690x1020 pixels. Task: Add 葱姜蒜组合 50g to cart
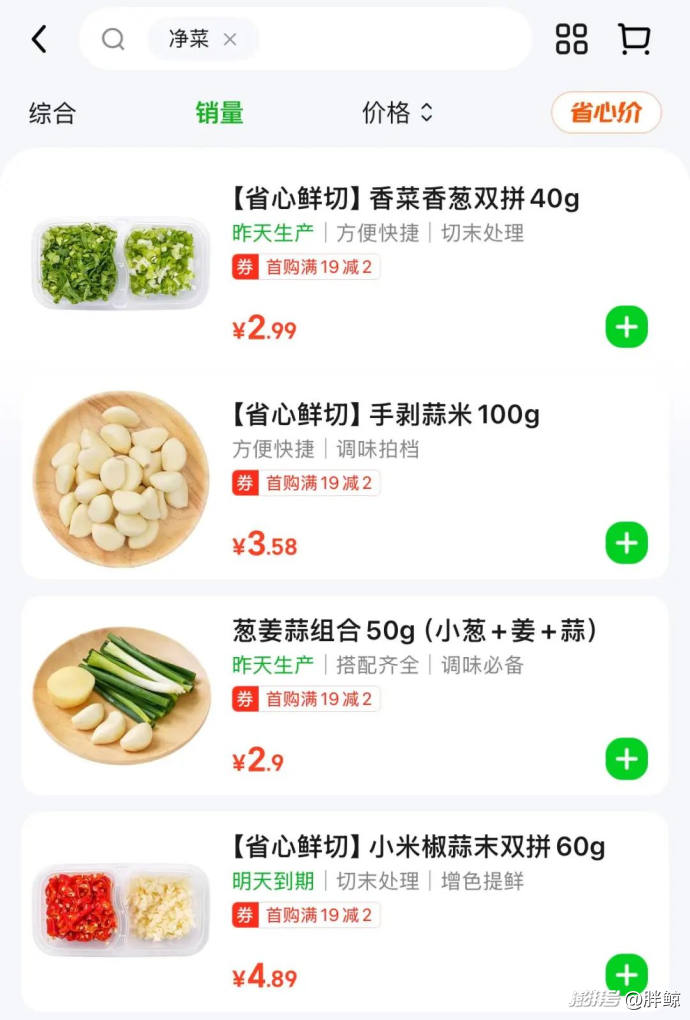coord(627,759)
